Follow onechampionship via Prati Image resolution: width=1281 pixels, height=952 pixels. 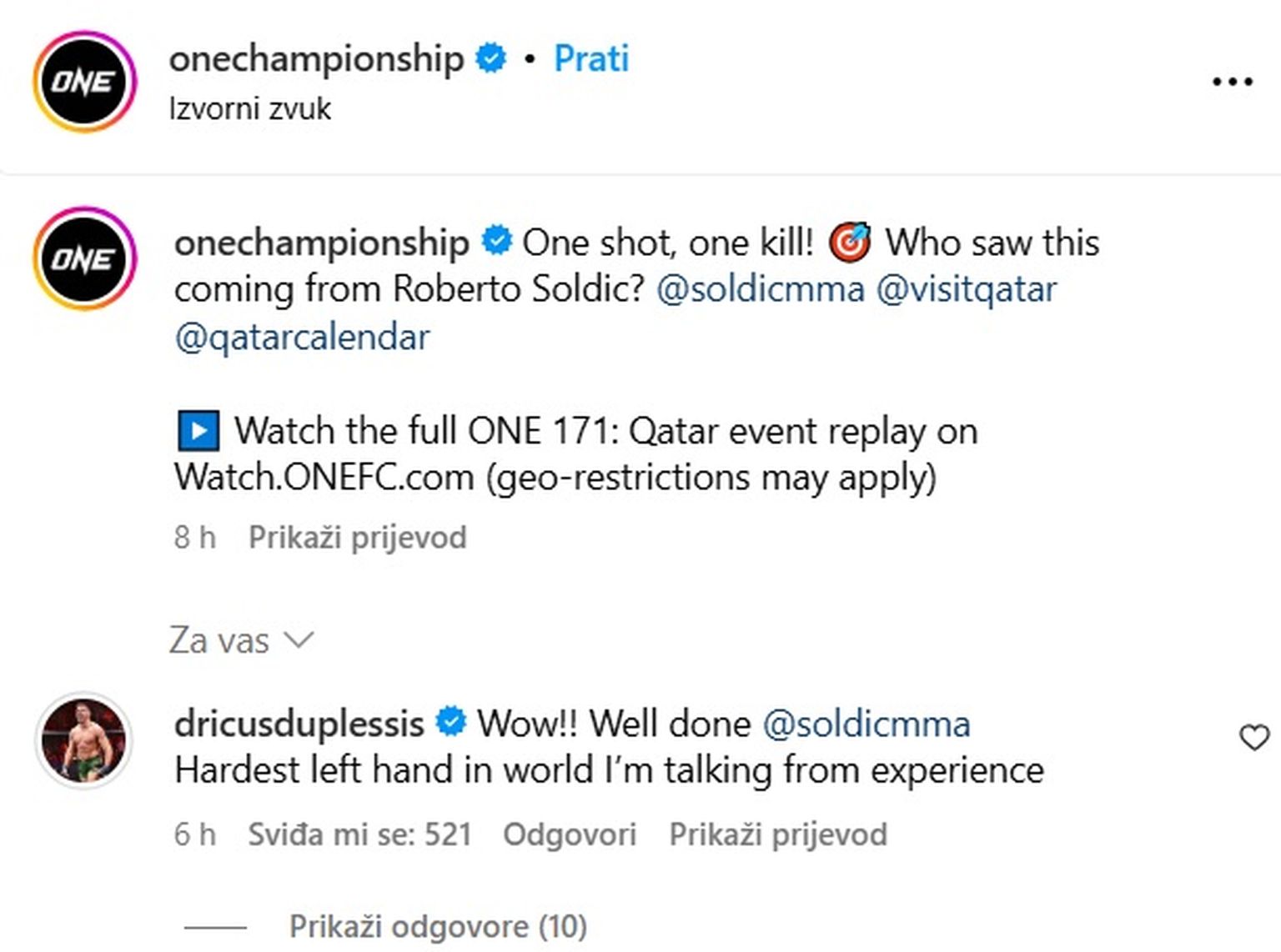[590, 58]
